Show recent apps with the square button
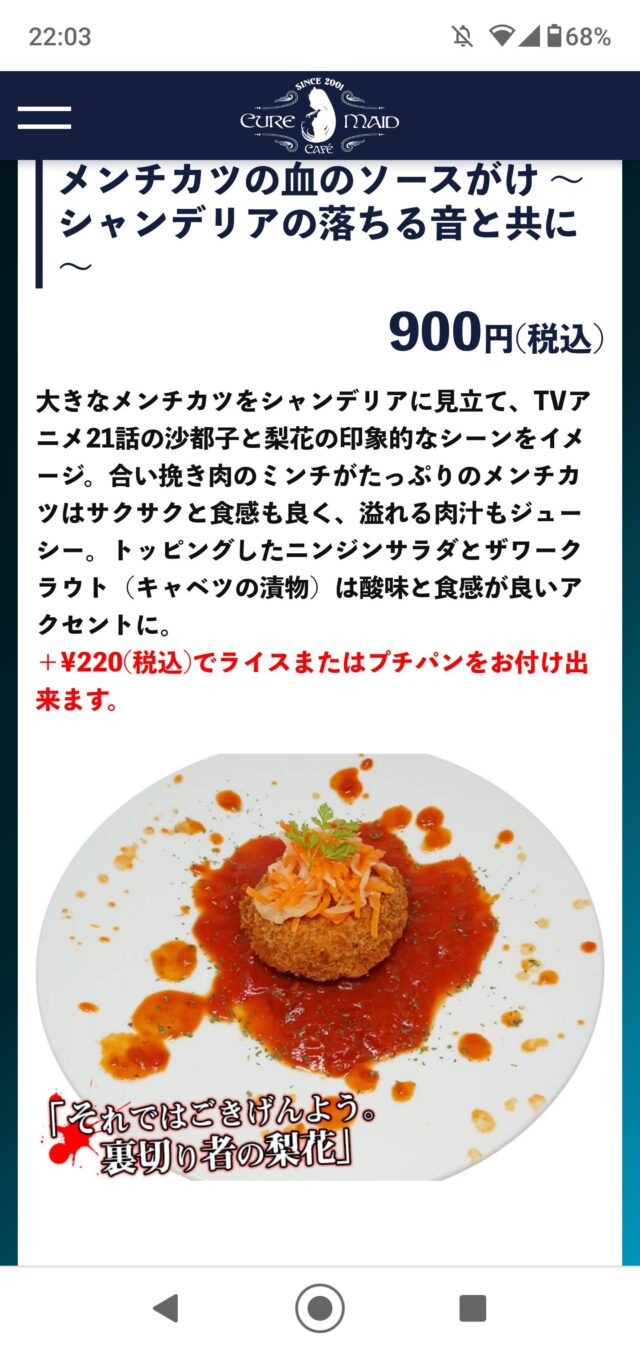Image resolution: width=640 pixels, height=1351 pixels. pos(472,1308)
